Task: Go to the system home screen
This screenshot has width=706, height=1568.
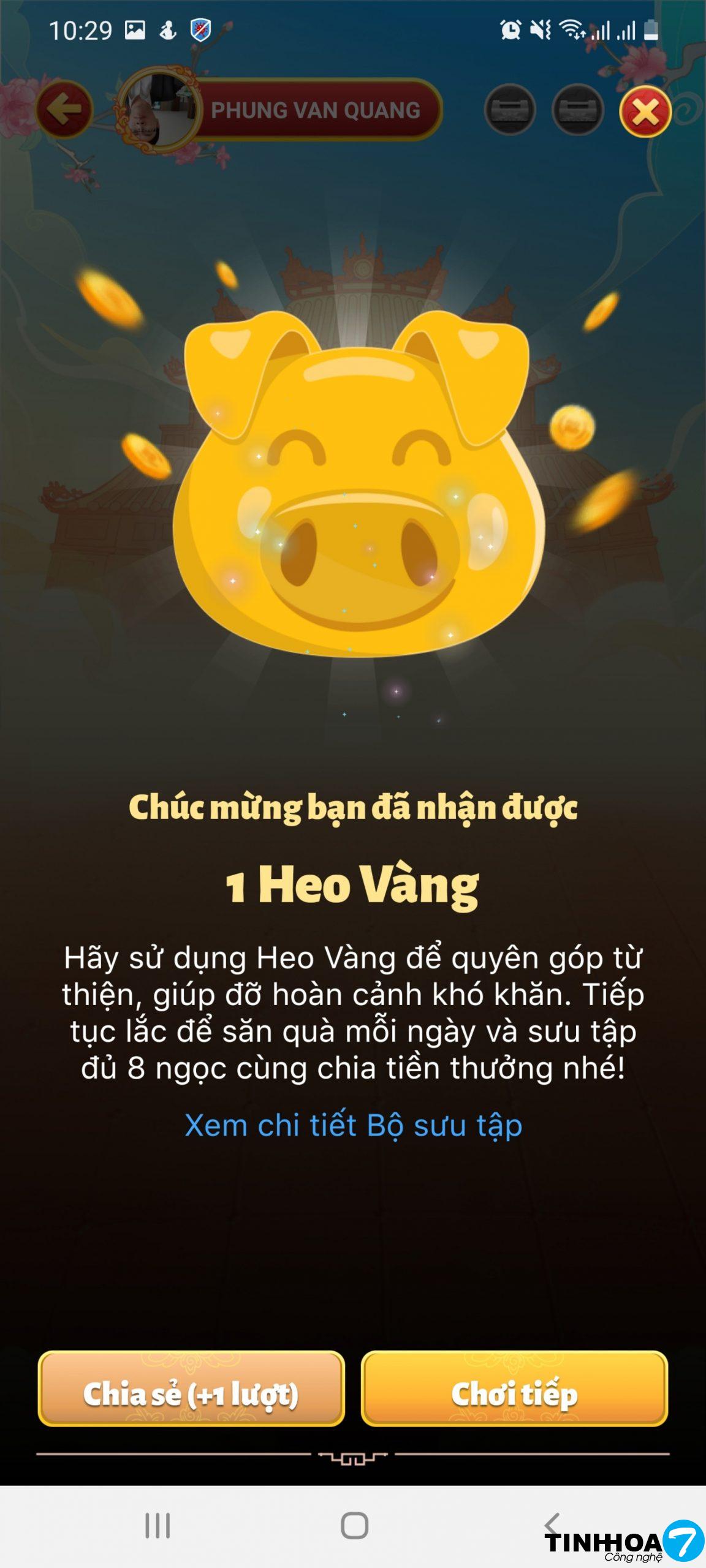Action: pos(354,1525)
